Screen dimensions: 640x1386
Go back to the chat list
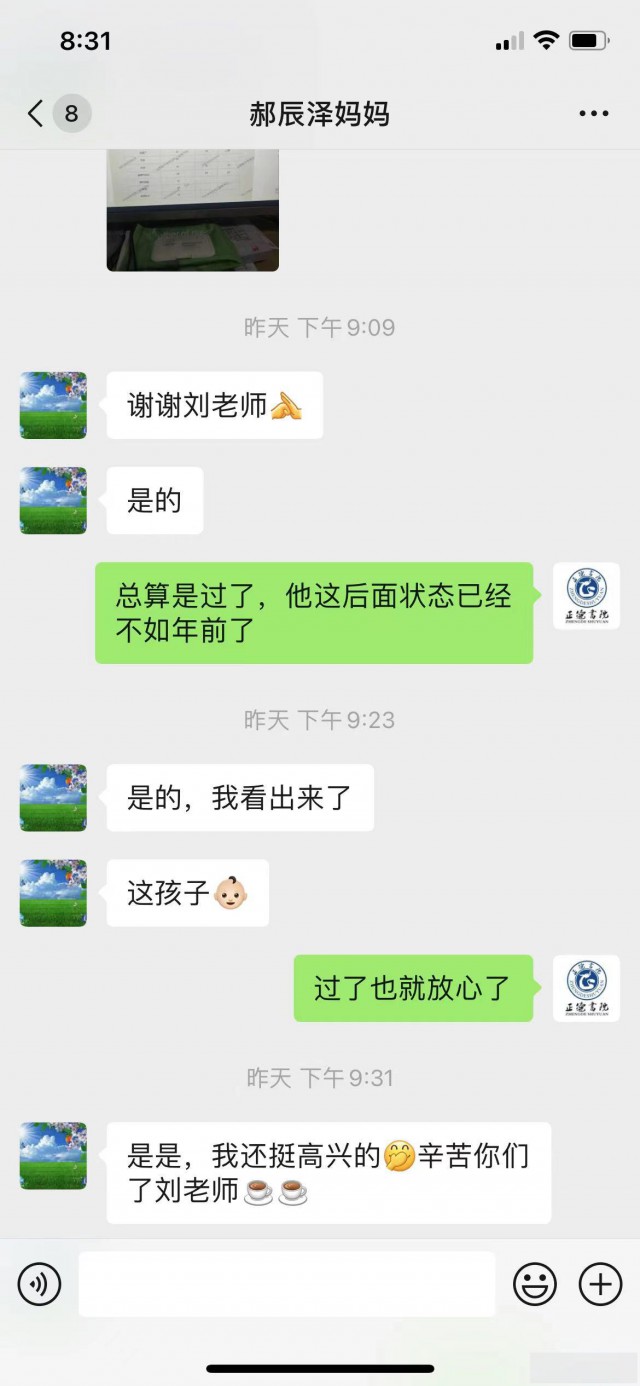[36, 114]
